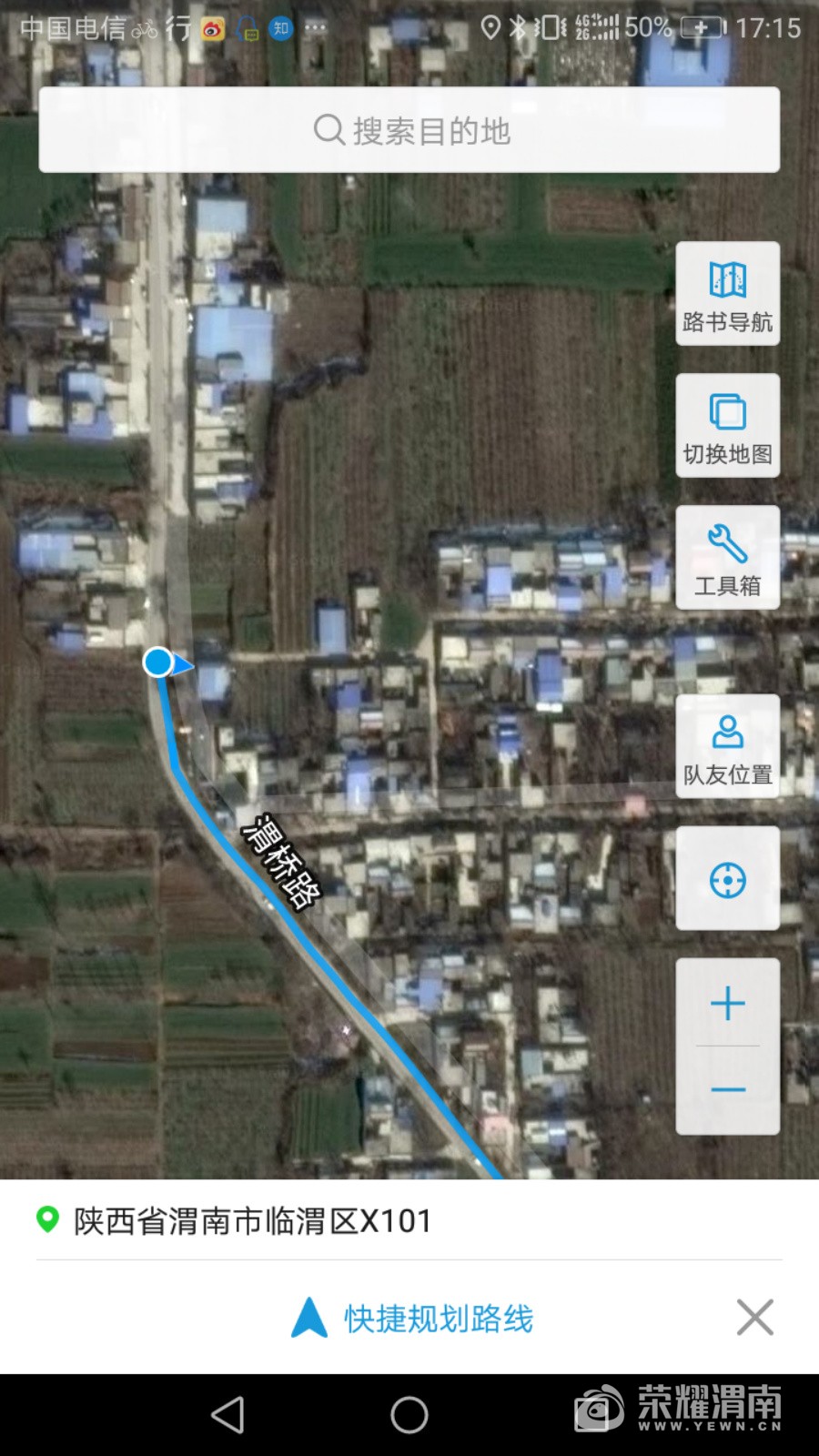Image resolution: width=819 pixels, height=1456 pixels.
Task: Show 队友位置 teammate locations
Action: click(727, 747)
